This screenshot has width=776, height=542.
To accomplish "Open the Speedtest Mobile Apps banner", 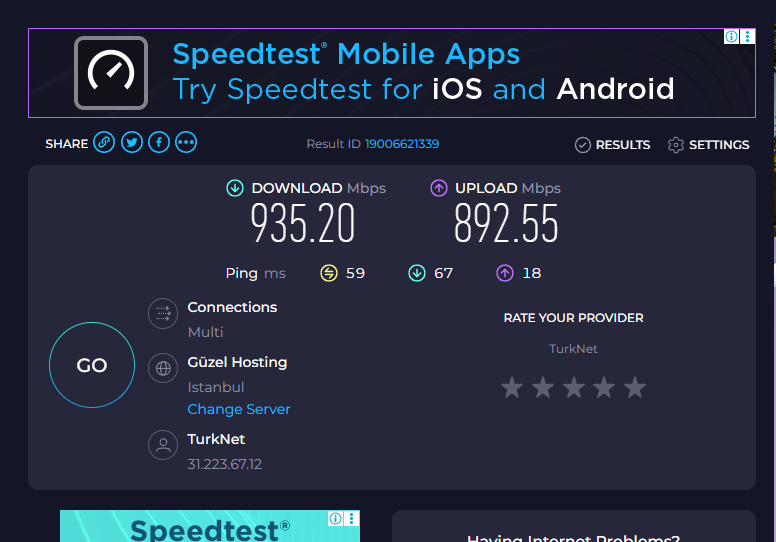I will pyautogui.click(x=392, y=73).
